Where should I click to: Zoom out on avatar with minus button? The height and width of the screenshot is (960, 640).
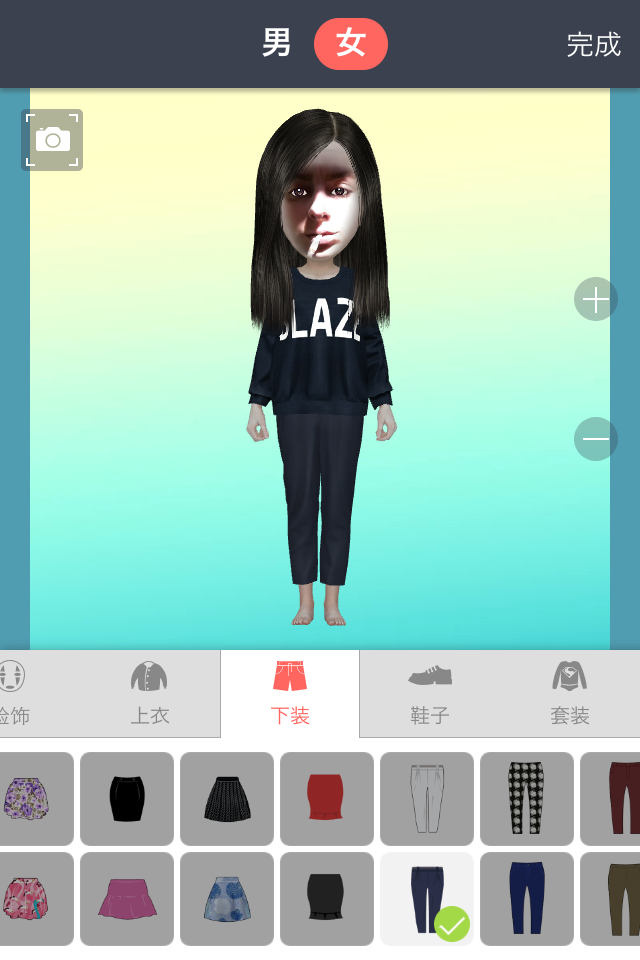595,439
